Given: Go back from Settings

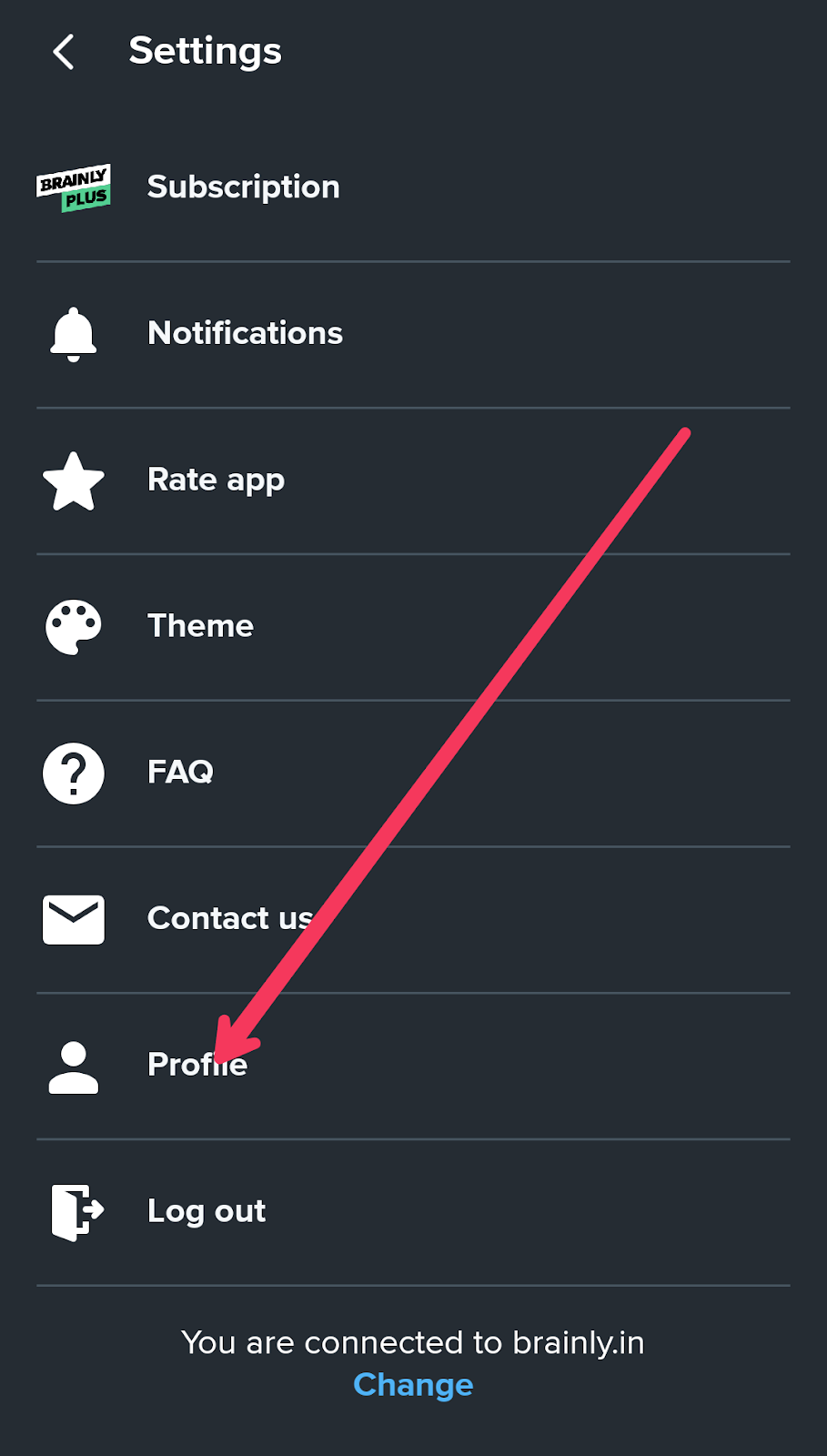Looking at the screenshot, I should 64,52.
